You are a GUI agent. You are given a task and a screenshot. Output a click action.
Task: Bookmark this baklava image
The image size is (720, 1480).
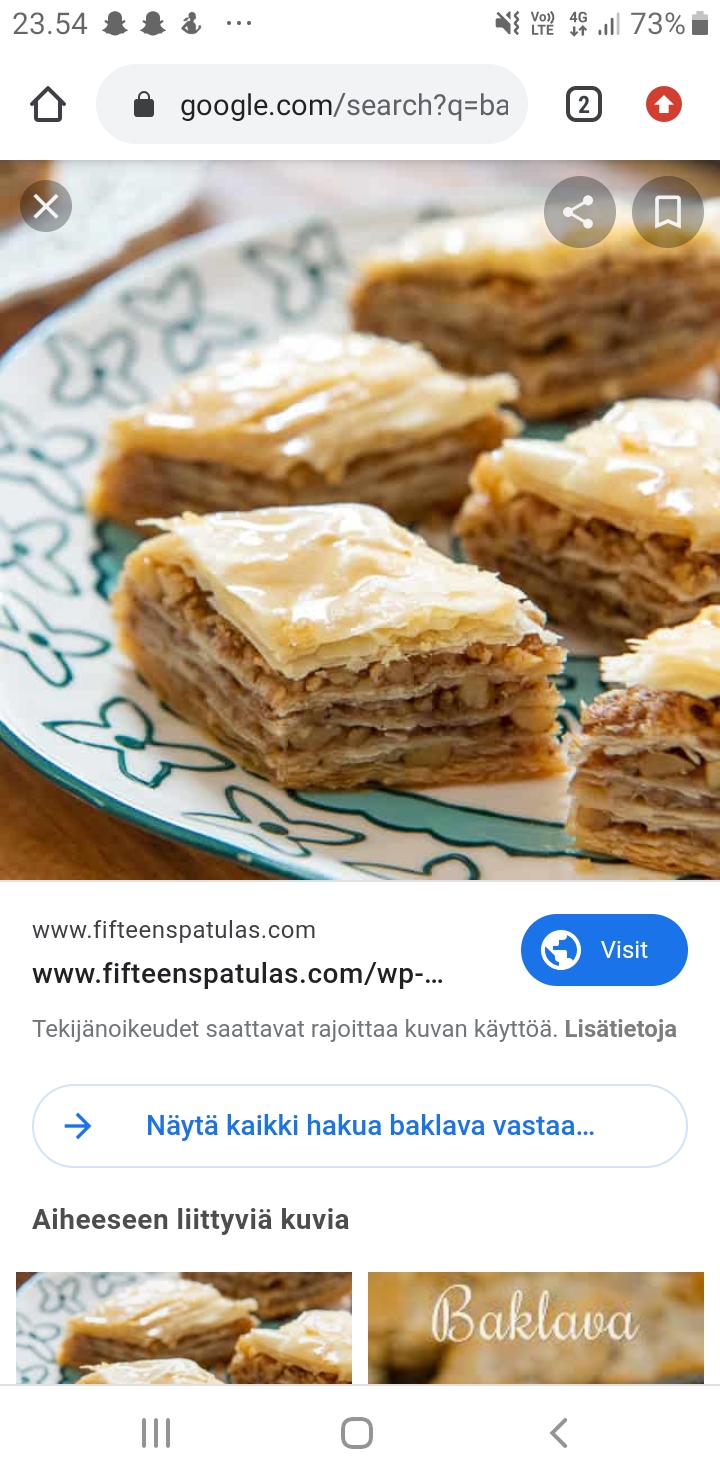pos(667,211)
